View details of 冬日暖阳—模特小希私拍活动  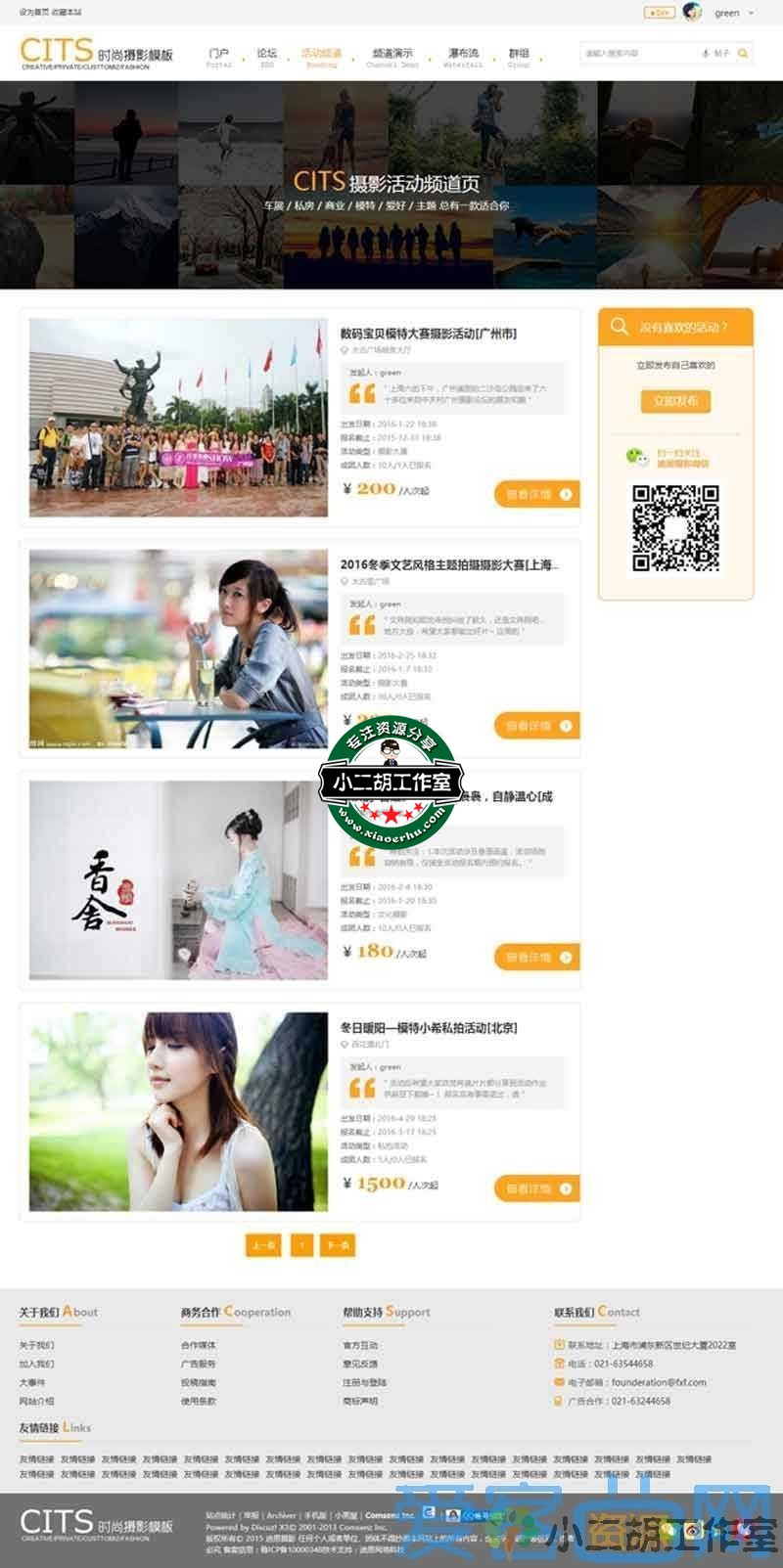(537, 1188)
